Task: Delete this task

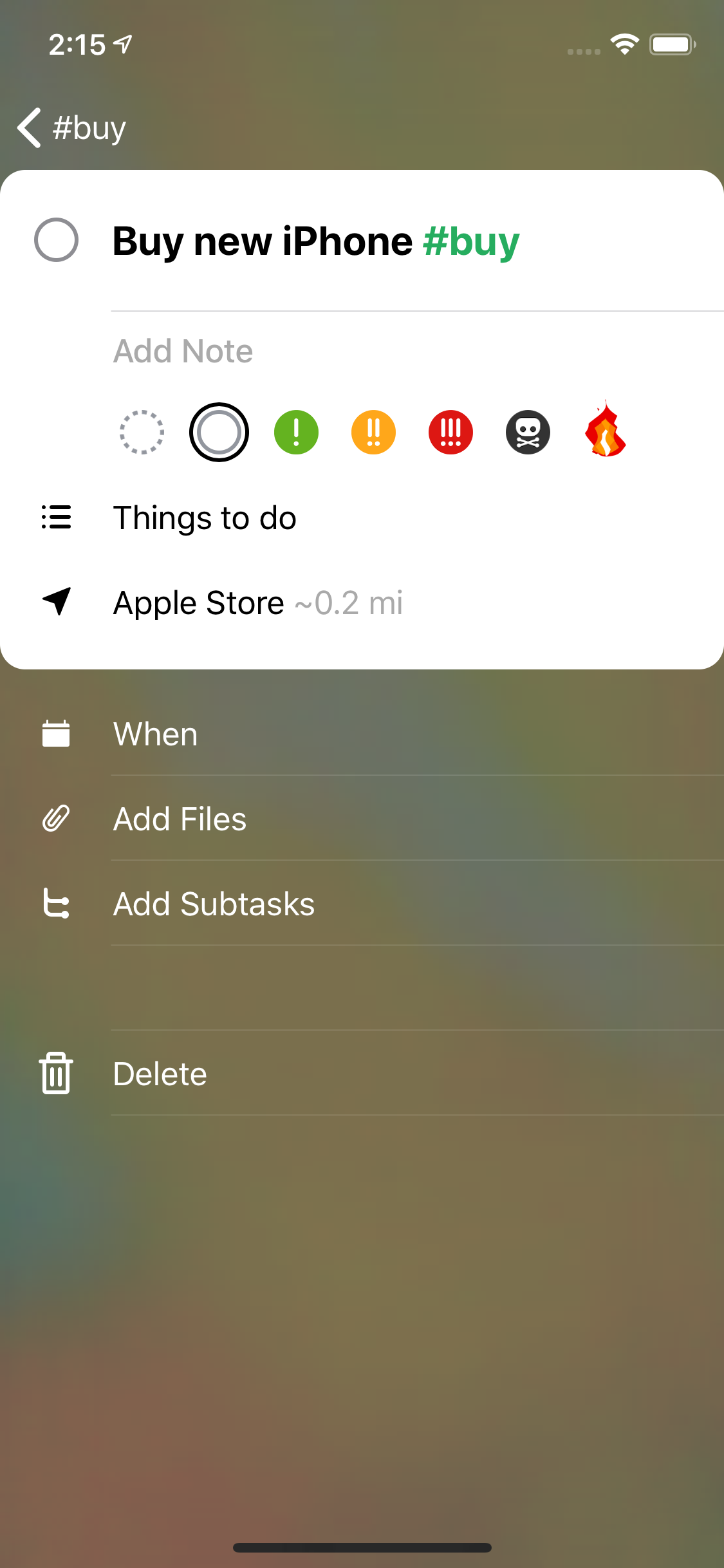Action: pos(160,1074)
